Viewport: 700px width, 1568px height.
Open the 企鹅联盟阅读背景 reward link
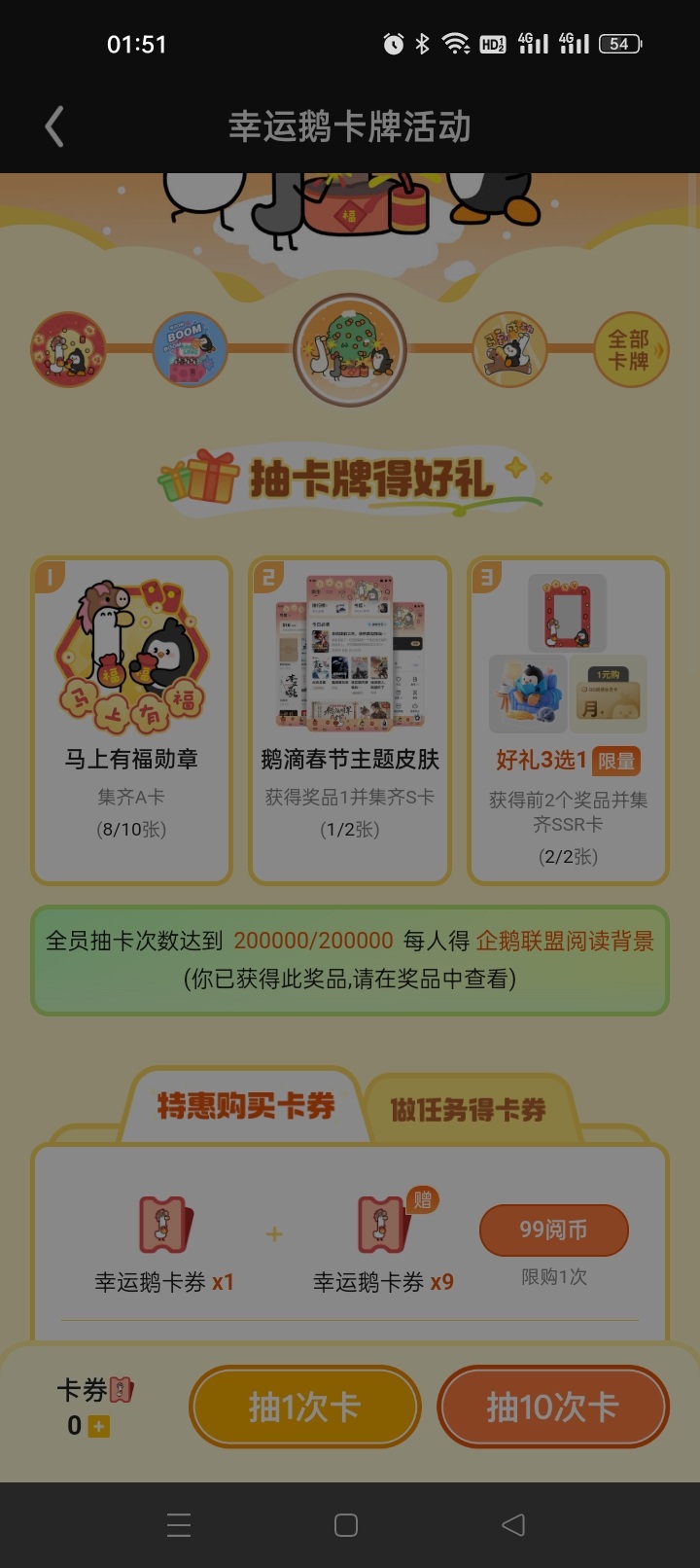(x=565, y=941)
